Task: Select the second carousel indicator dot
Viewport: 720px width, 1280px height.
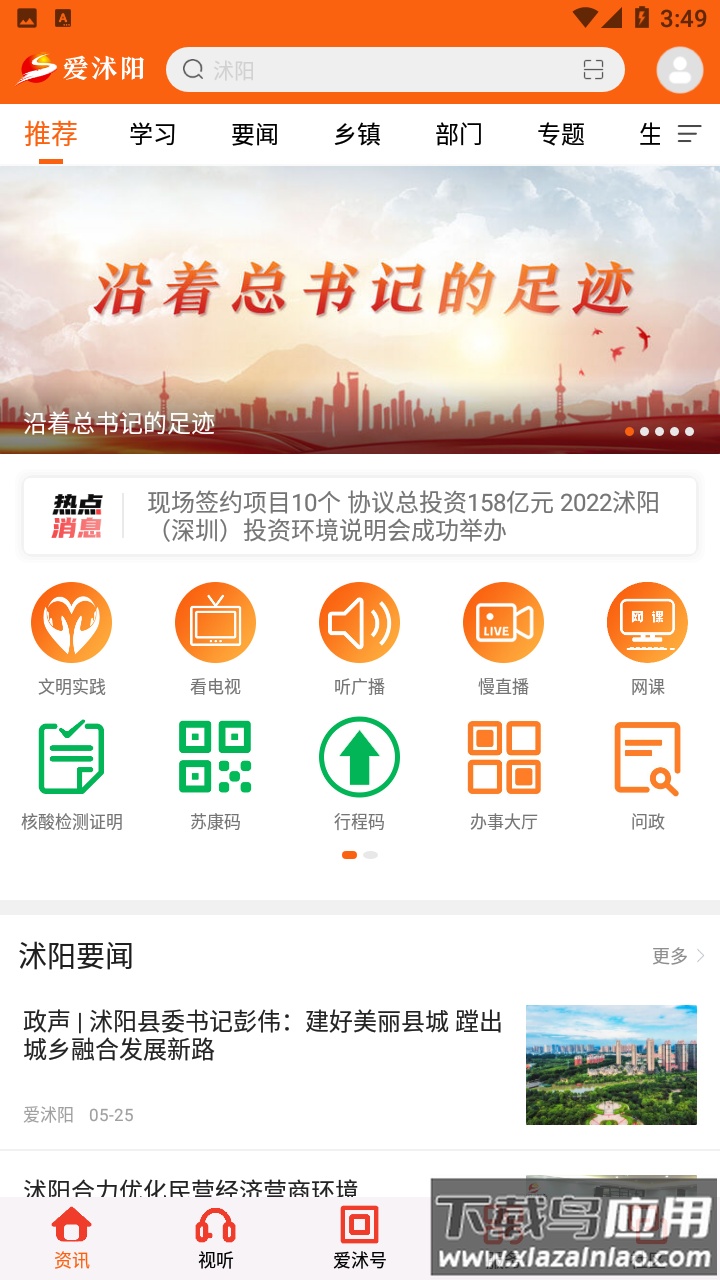Action: (645, 433)
